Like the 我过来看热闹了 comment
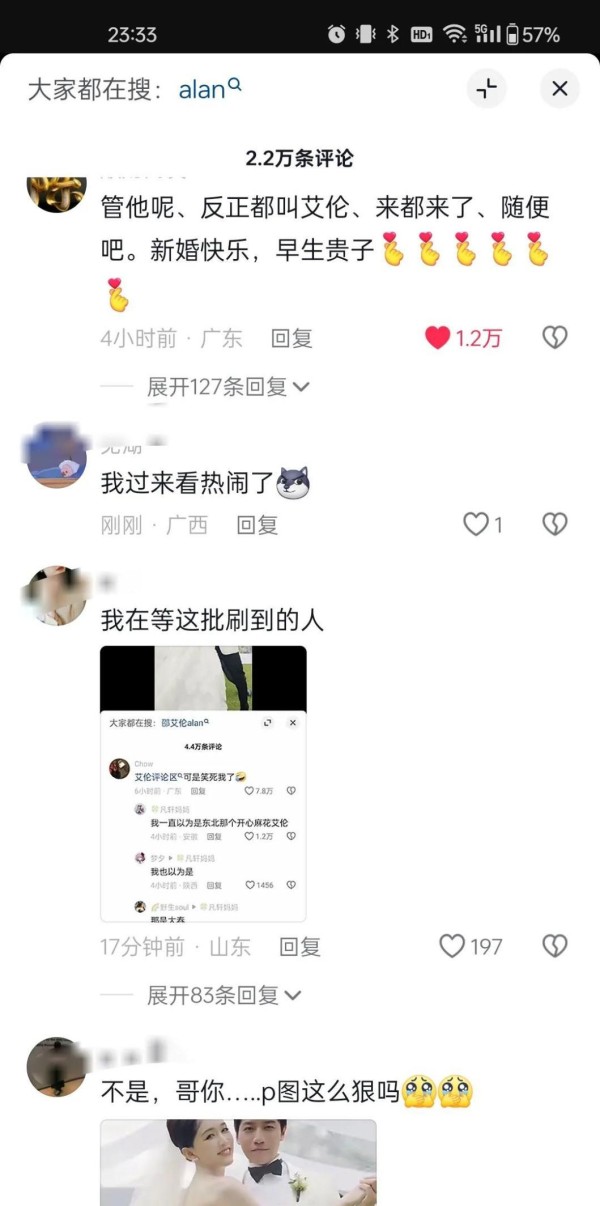The height and width of the screenshot is (1206, 600). [476, 524]
